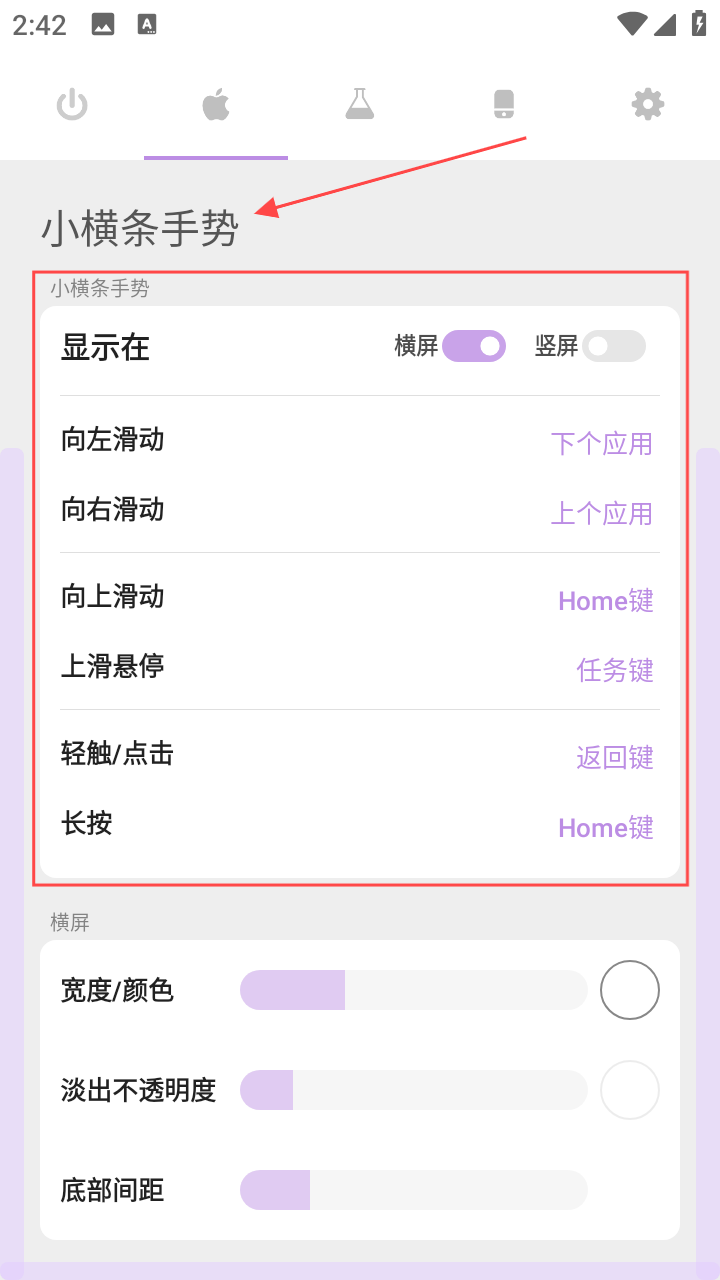720x1280 pixels.
Task: Open the gear settings tab
Action: click(648, 104)
